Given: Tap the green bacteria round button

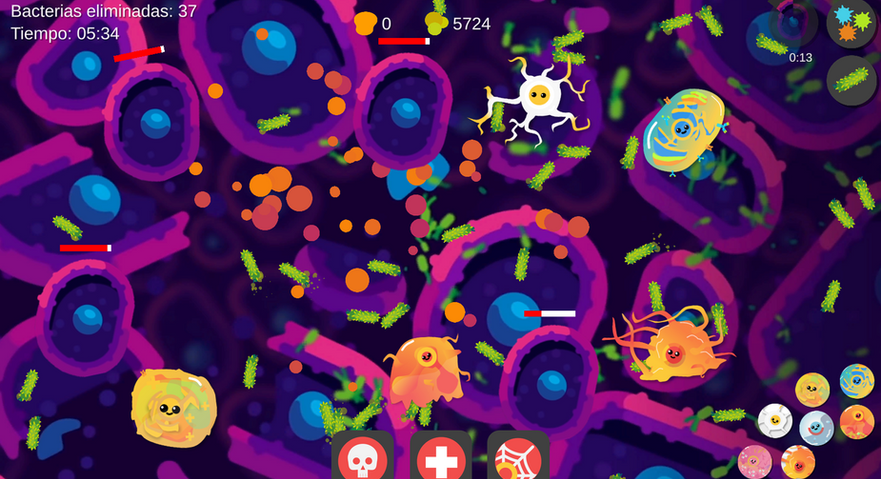Looking at the screenshot, I should pos(851,80).
